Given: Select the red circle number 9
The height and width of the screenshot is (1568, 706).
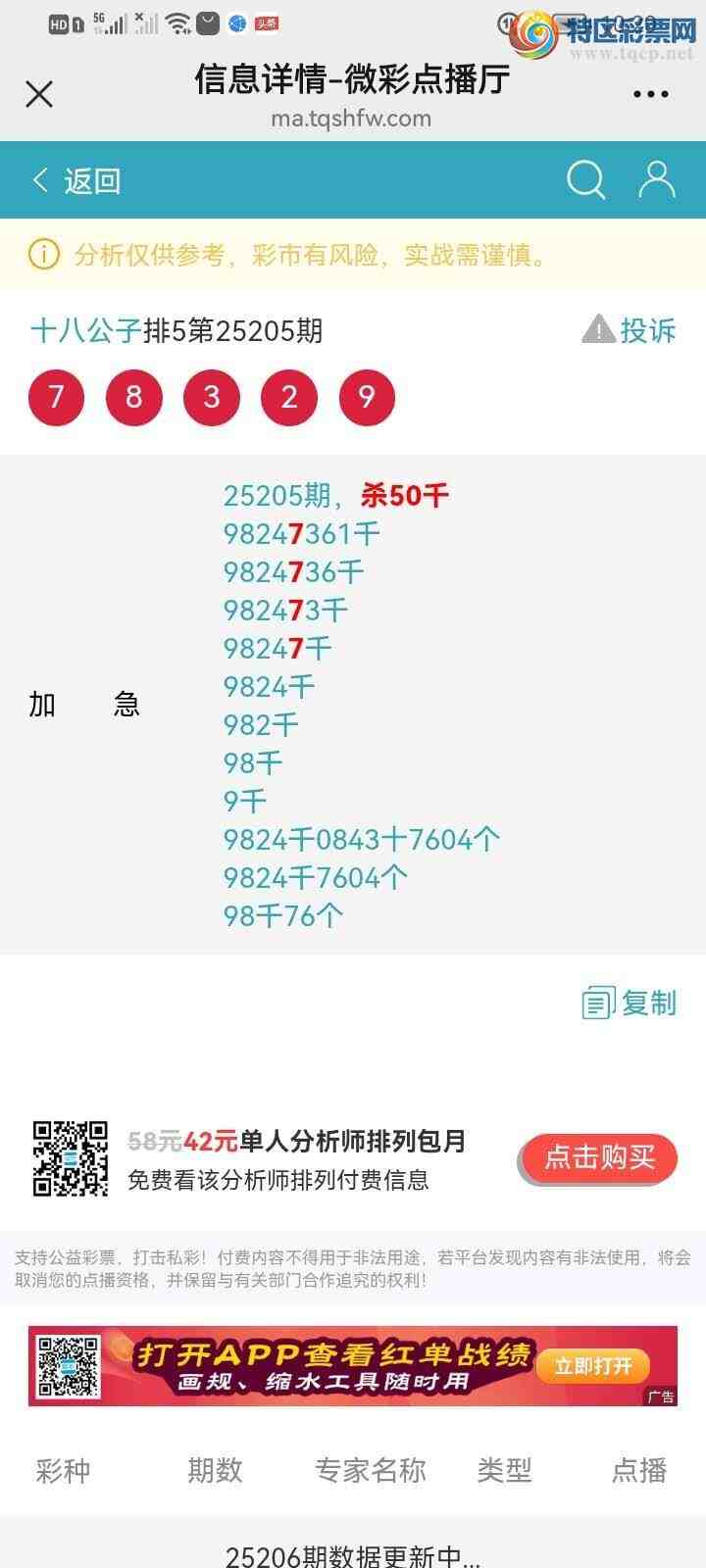Looking at the screenshot, I should [367, 398].
